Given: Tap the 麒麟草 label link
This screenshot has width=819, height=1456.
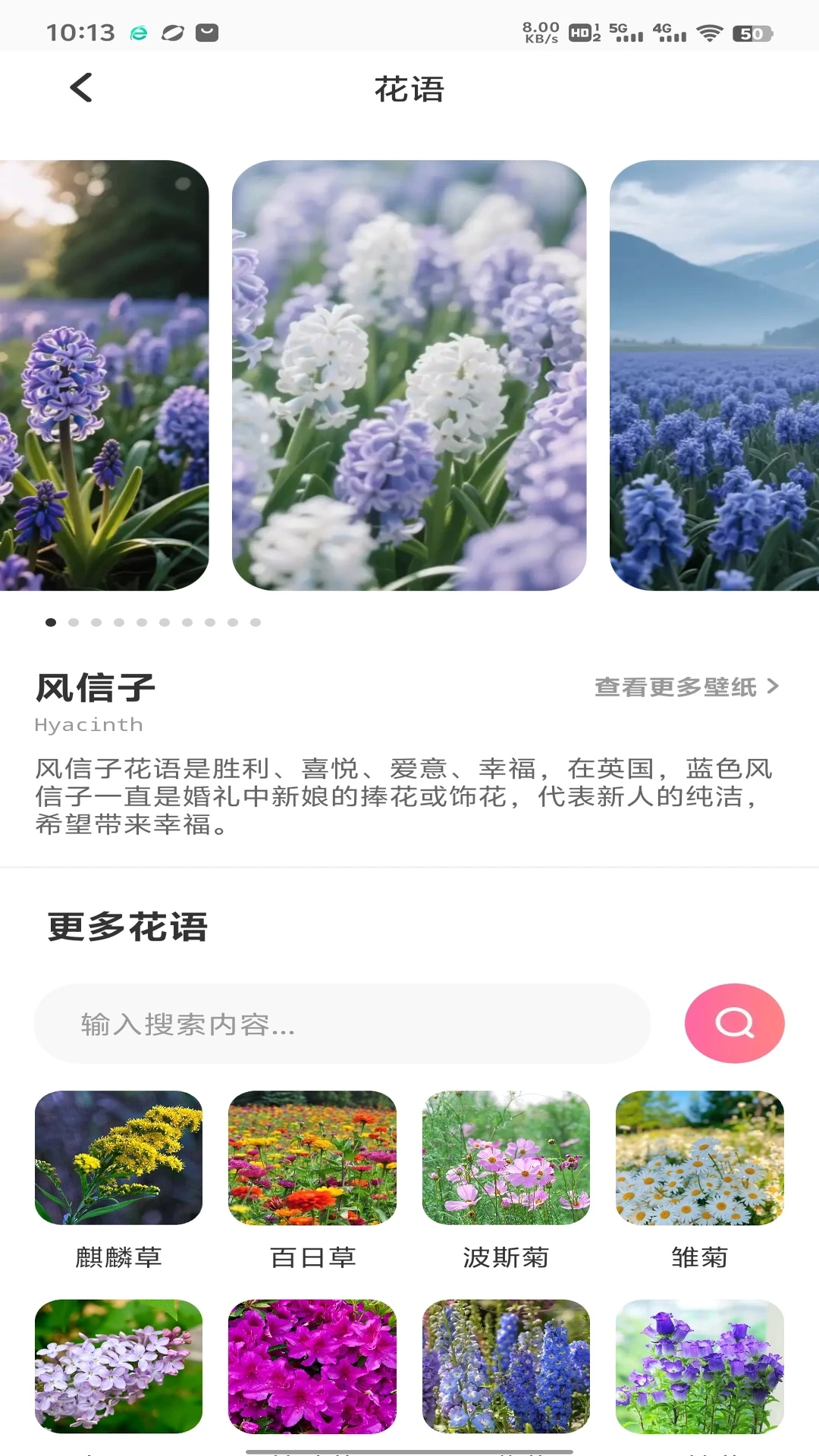Looking at the screenshot, I should pyautogui.click(x=118, y=1256).
